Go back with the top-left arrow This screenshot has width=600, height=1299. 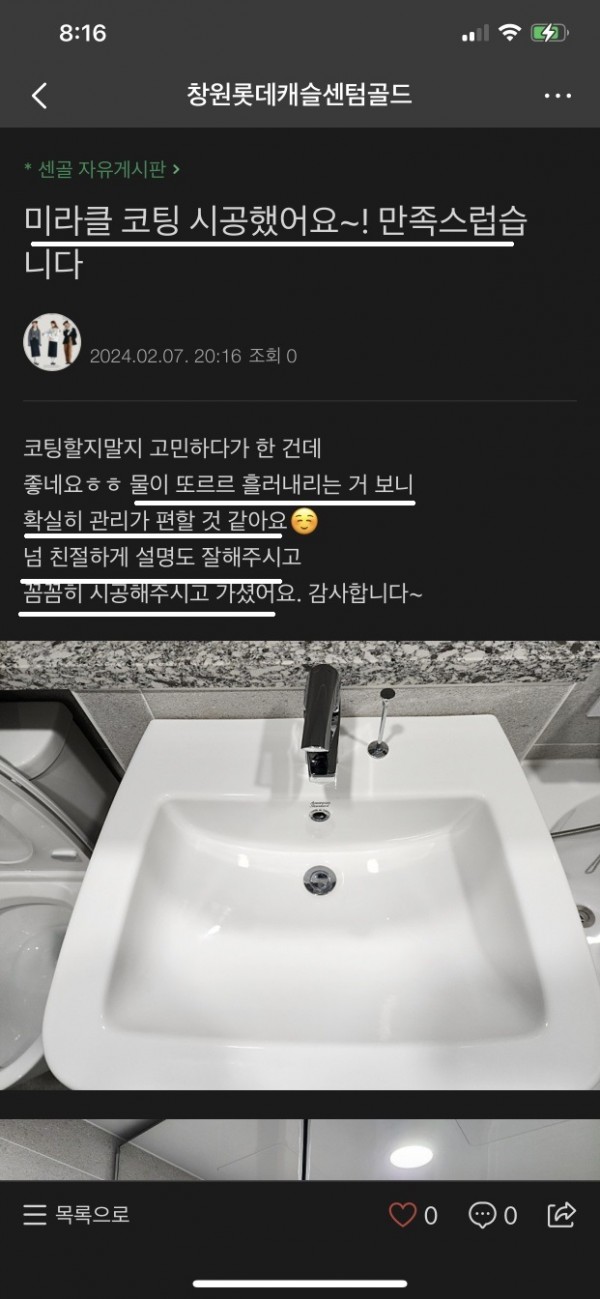(39, 96)
